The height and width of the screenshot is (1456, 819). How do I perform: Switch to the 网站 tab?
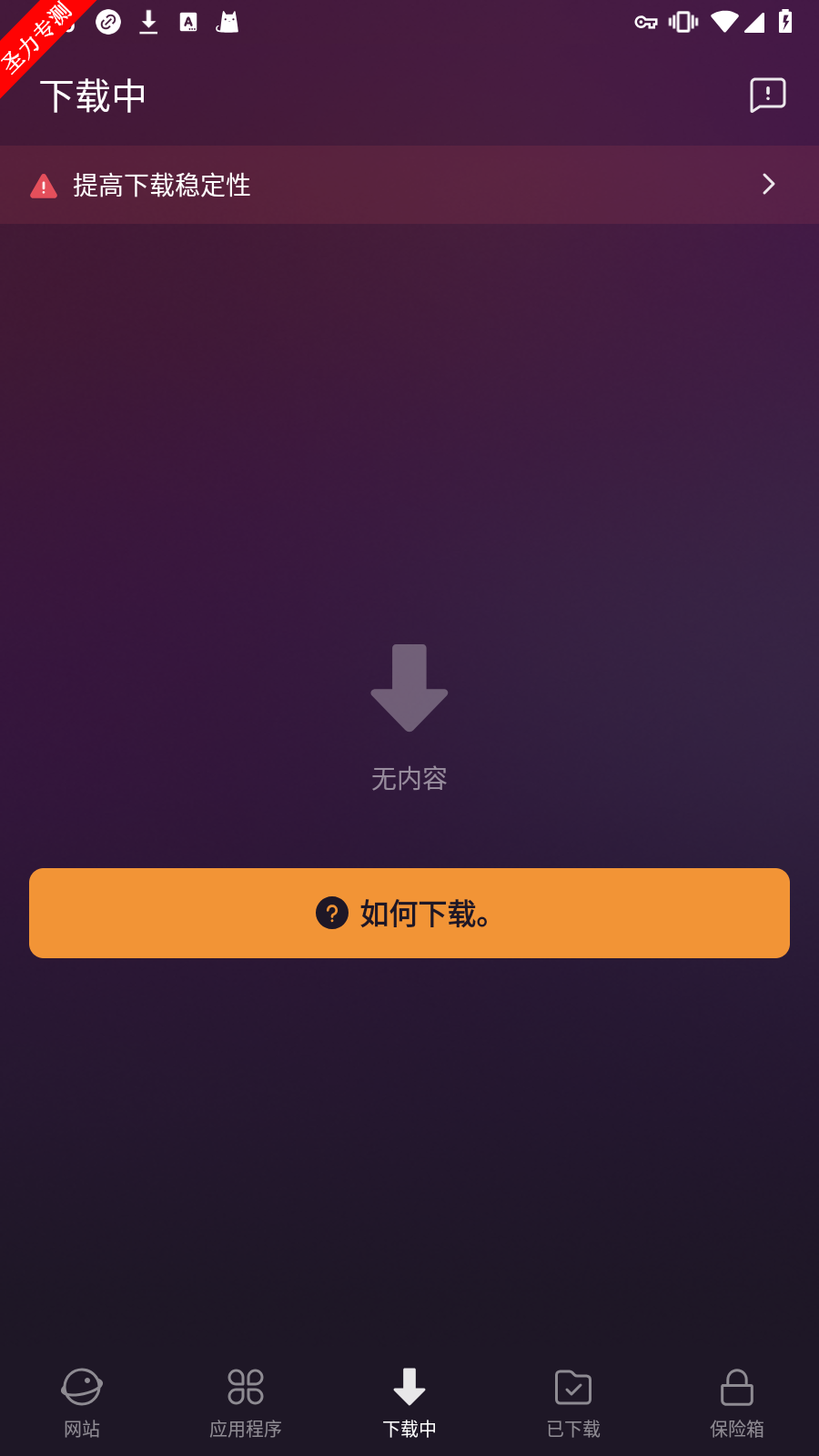(x=82, y=1403)
